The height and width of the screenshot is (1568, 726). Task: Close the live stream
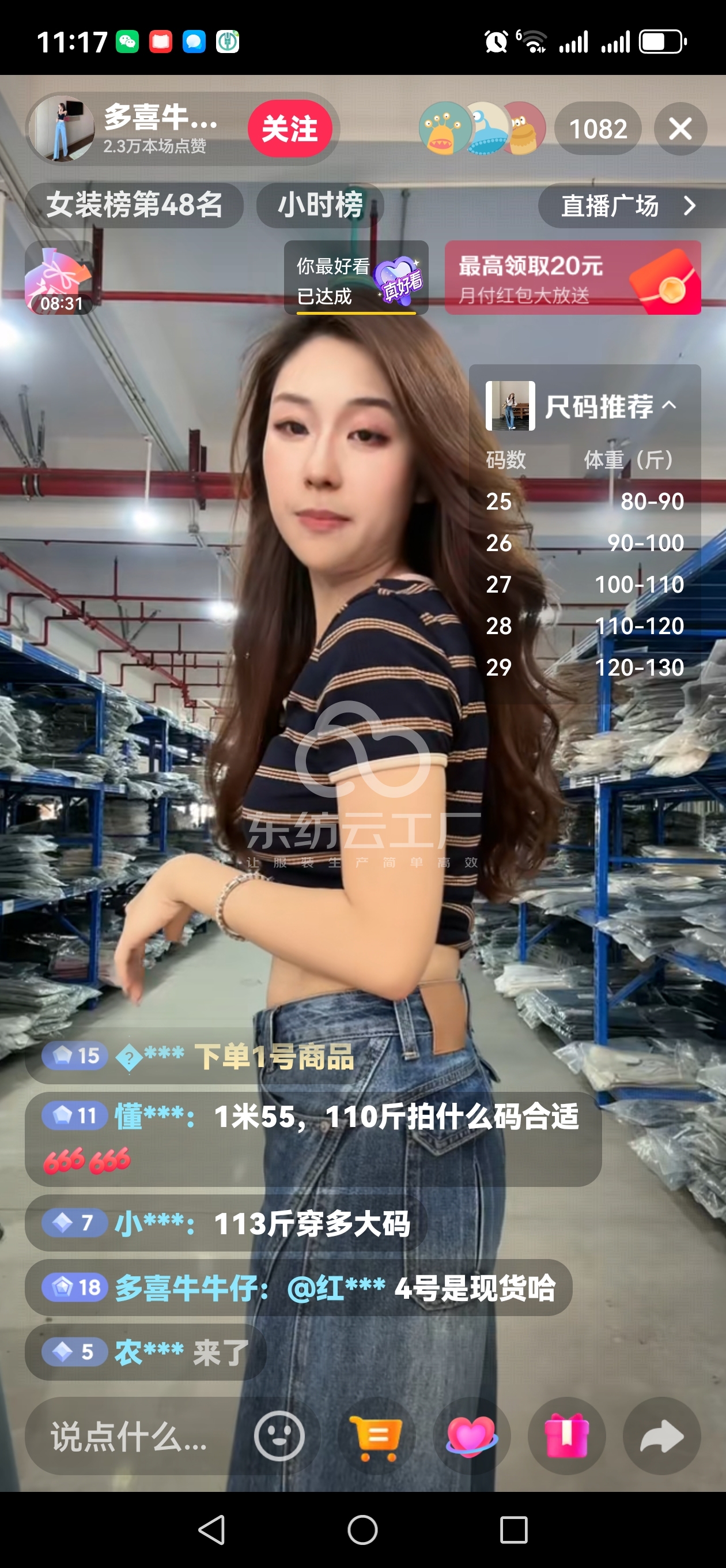click(x=680, y=129)
